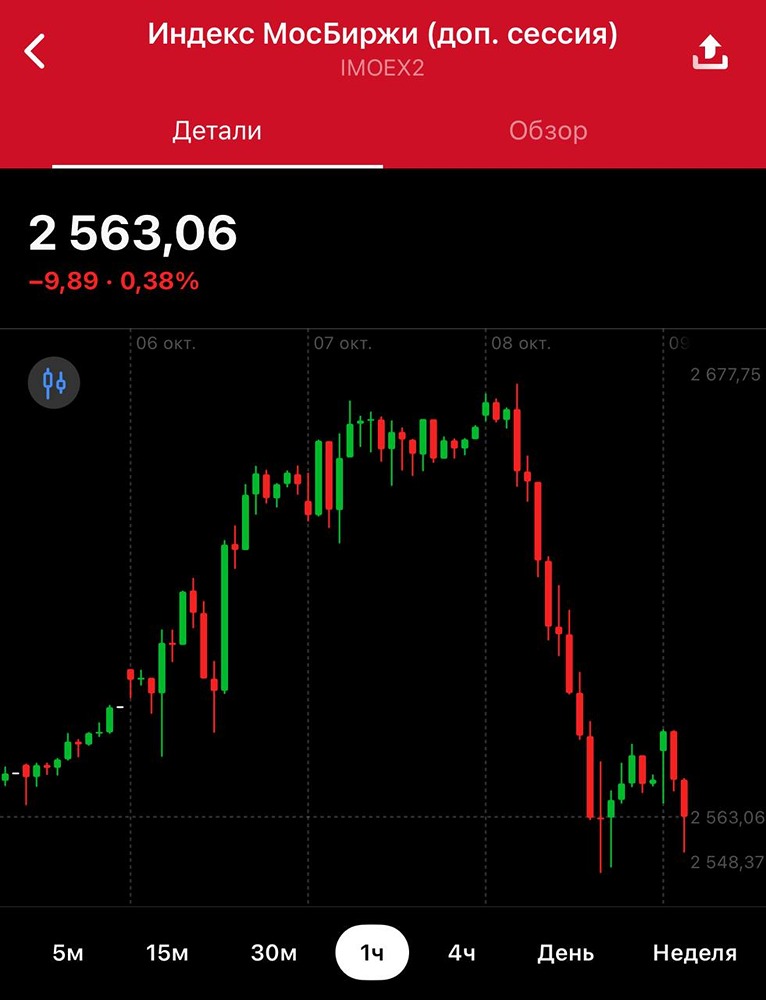
Task: Switch the chart to День
Action: 566,953
